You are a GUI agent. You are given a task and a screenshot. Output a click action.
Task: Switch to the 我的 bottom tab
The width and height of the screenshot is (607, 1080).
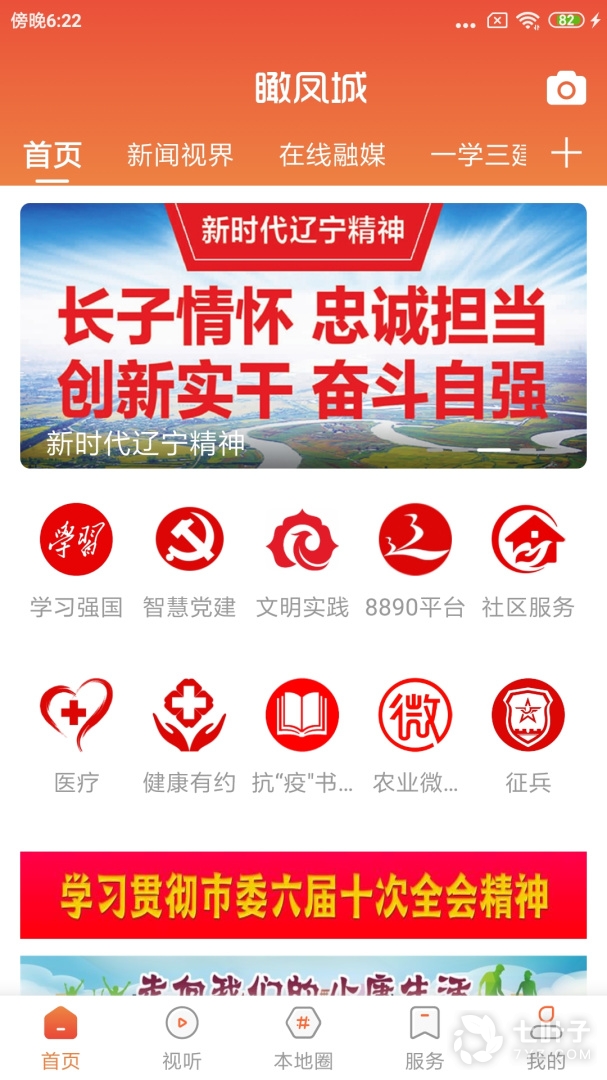click(x=546, y=1038)
